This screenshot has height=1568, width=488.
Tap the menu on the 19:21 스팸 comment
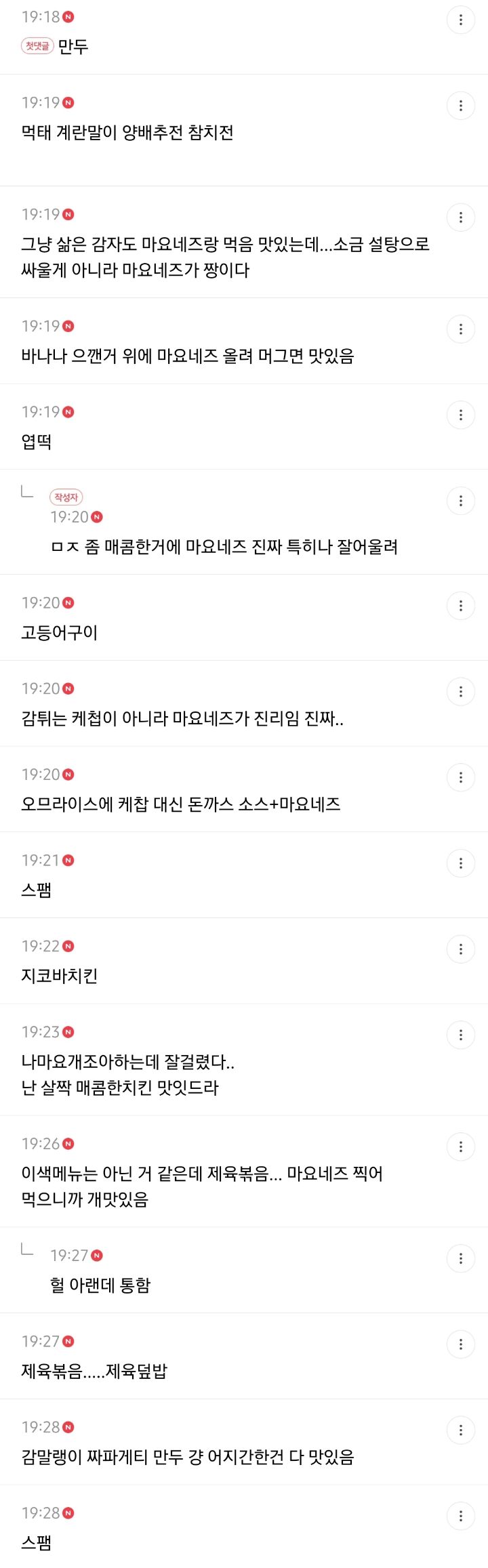(461, 863)
